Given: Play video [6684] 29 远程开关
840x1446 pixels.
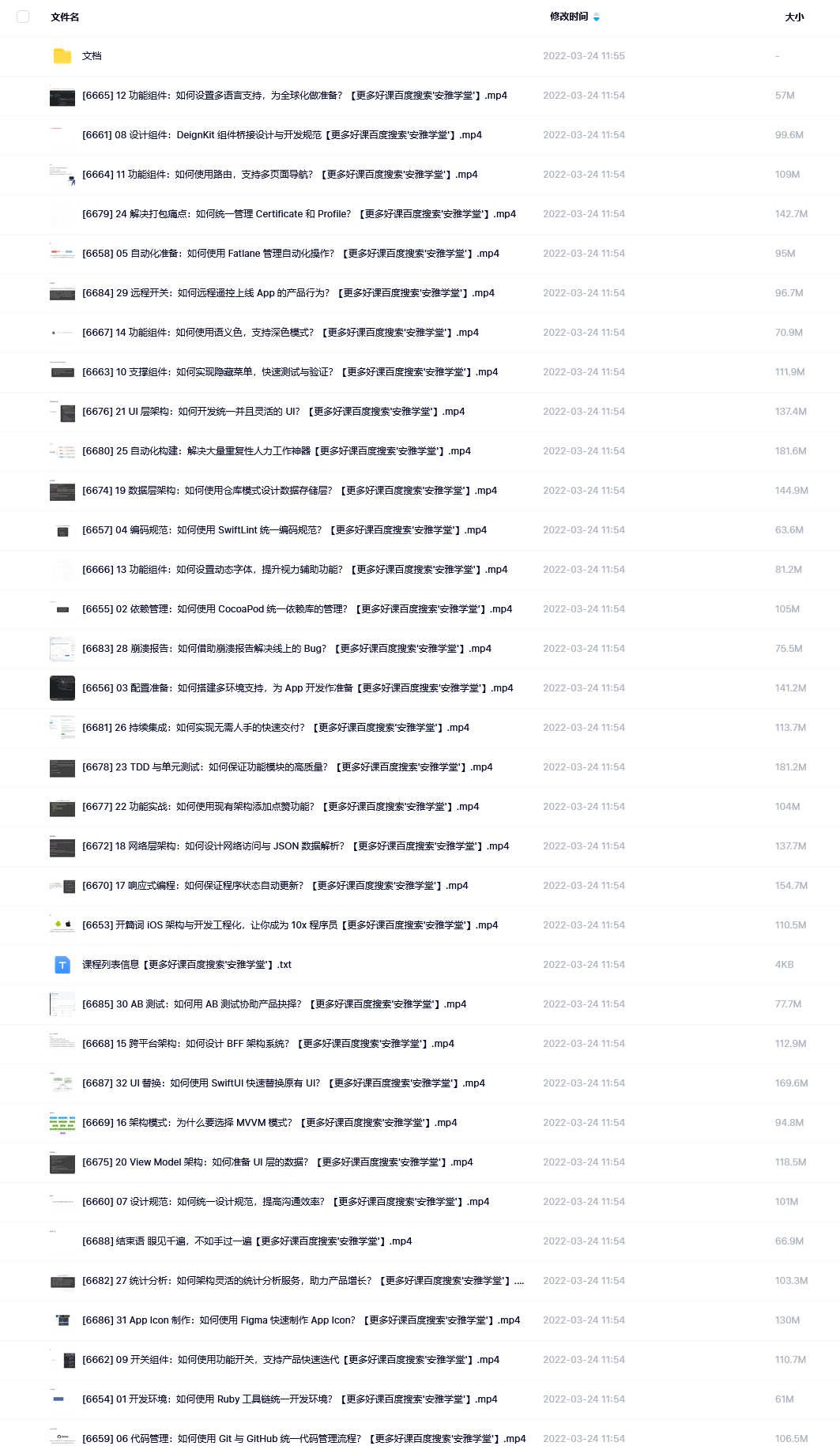Looking at the screenshot, I should point(288,293).
